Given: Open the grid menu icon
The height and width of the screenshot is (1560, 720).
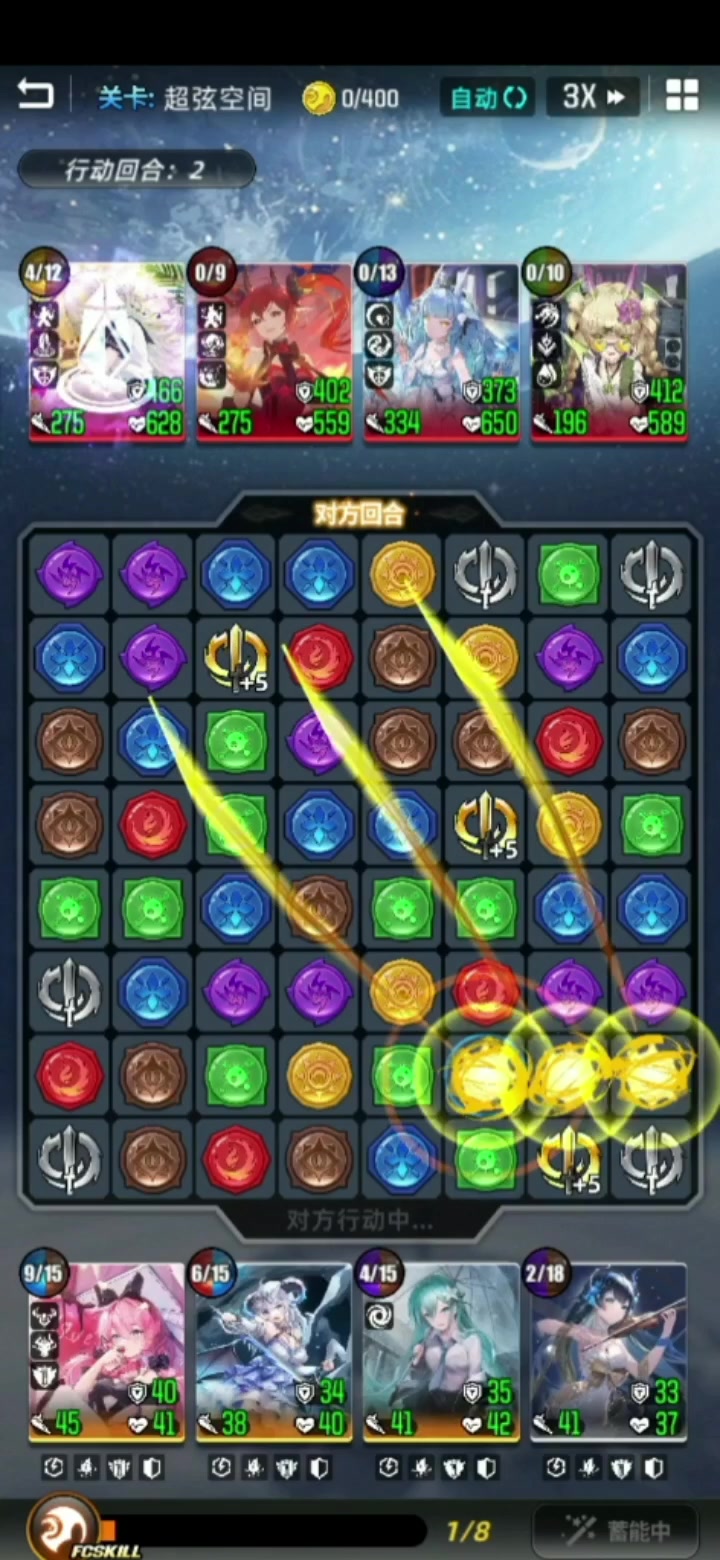Looking at the screenshot, I should point(682,96).
